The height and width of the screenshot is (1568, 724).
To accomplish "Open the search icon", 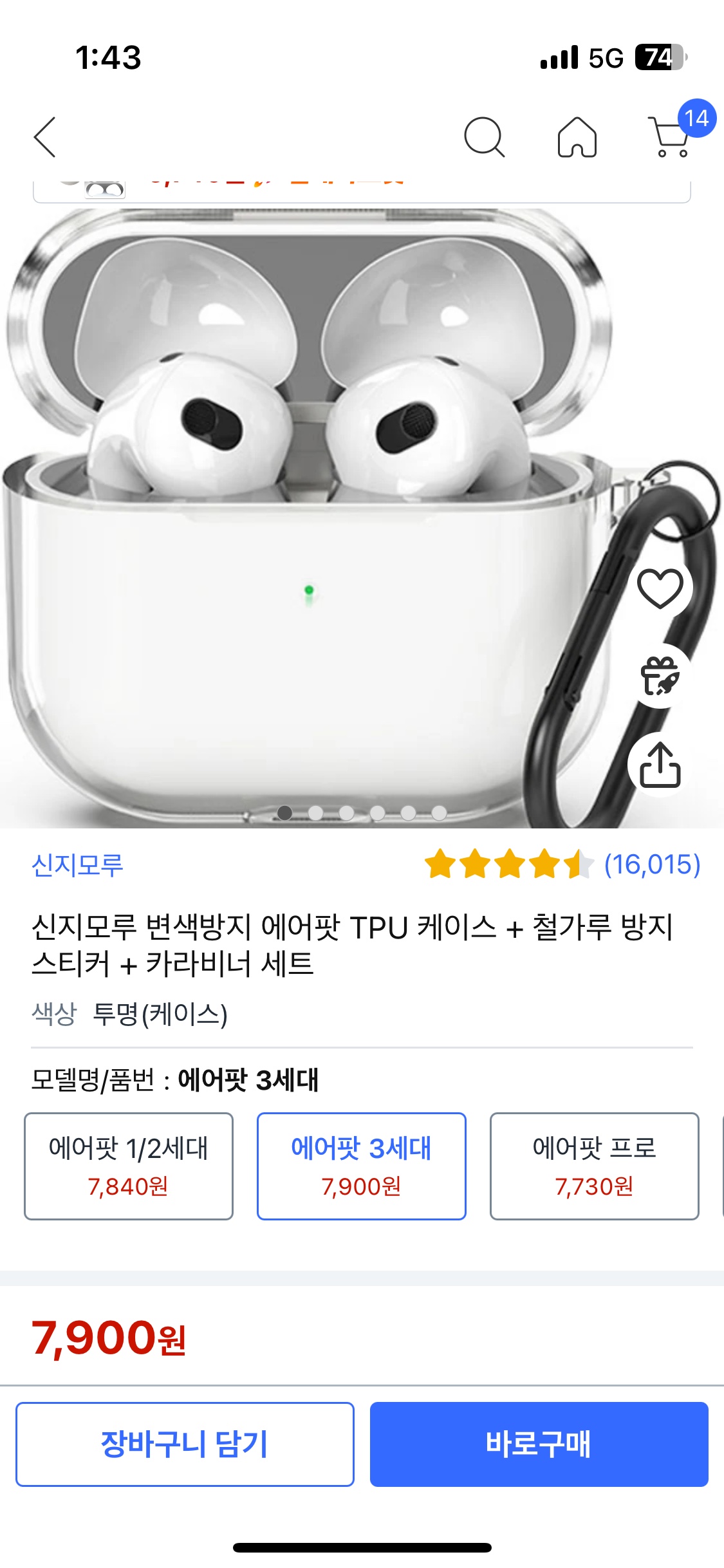I will coord(484,137).
